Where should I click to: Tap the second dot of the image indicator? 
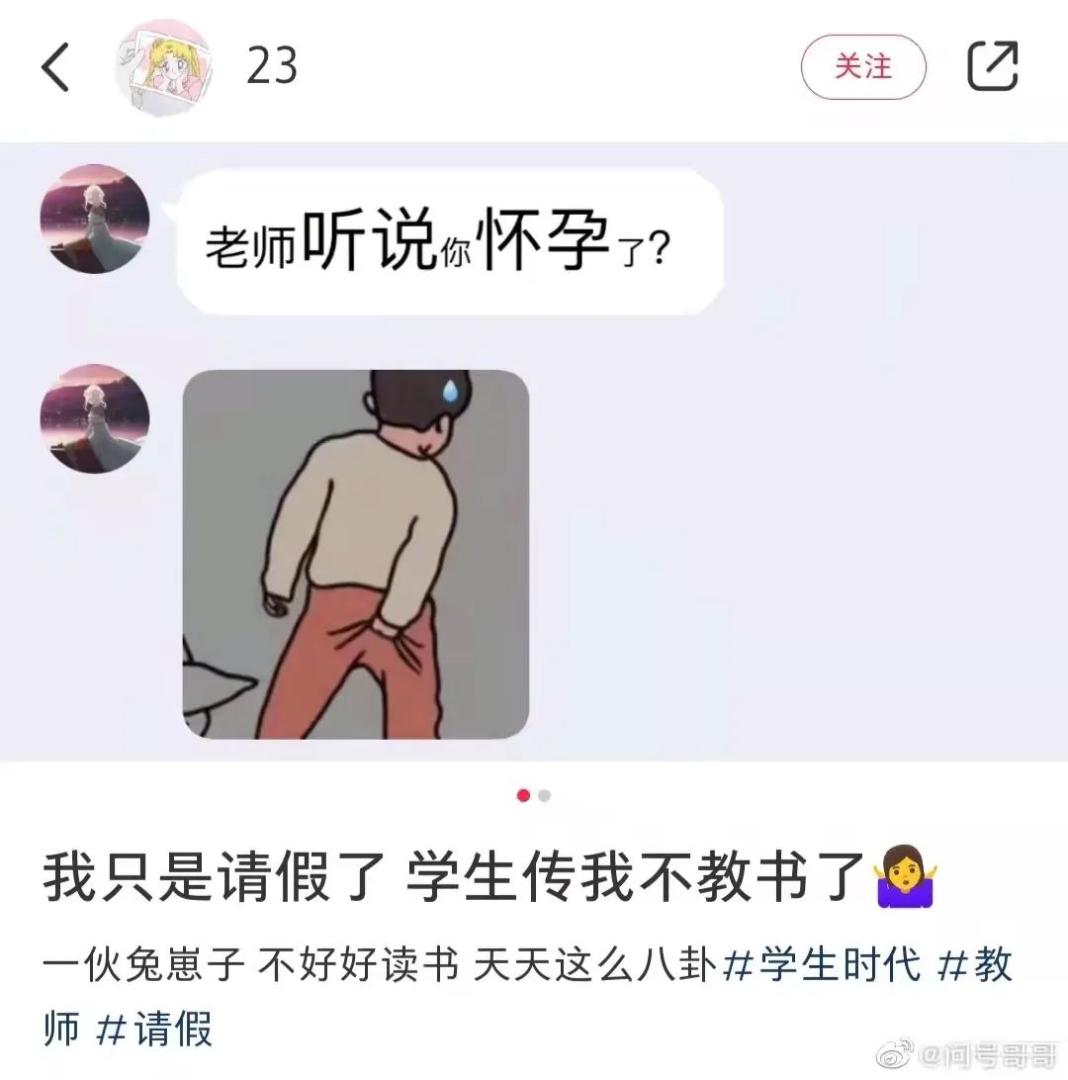(544, 796)
